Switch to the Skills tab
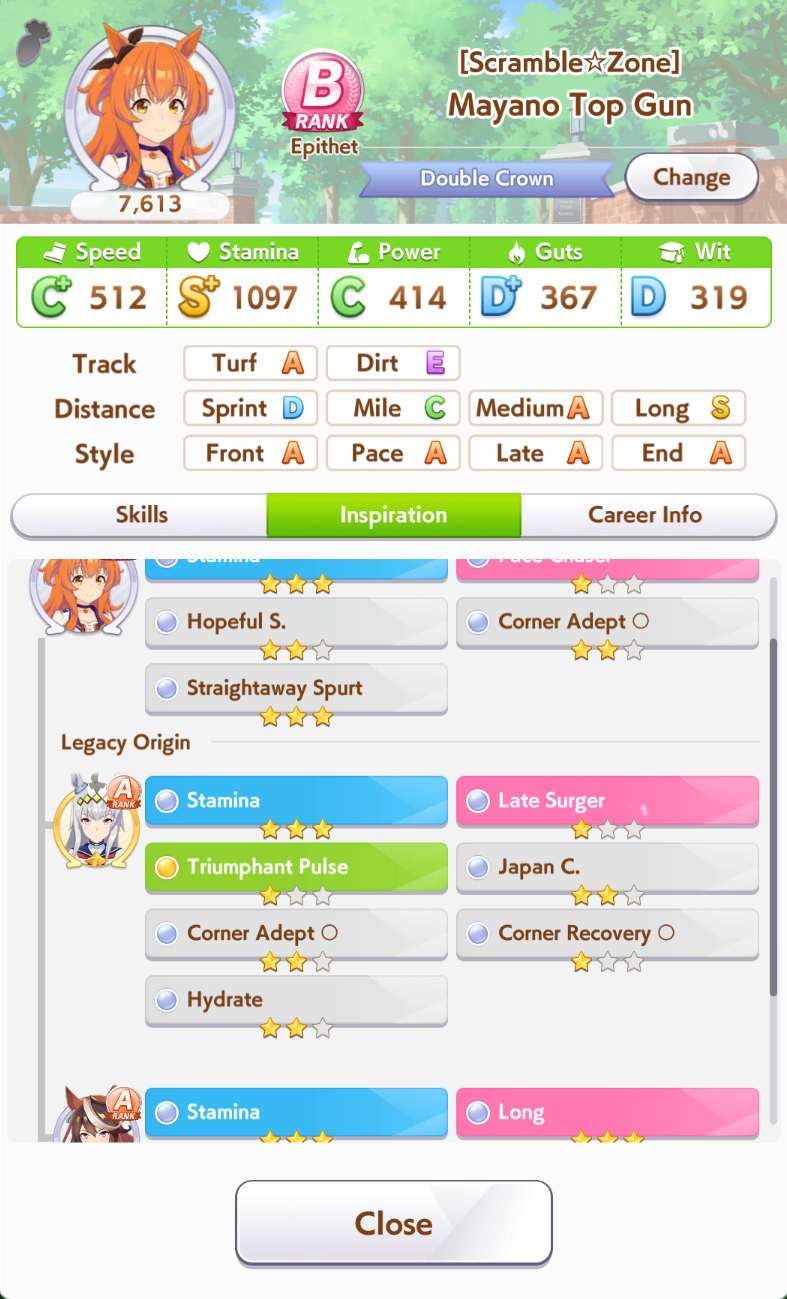The height and width of the screenshot is (1299, 787). coord(141,515)
